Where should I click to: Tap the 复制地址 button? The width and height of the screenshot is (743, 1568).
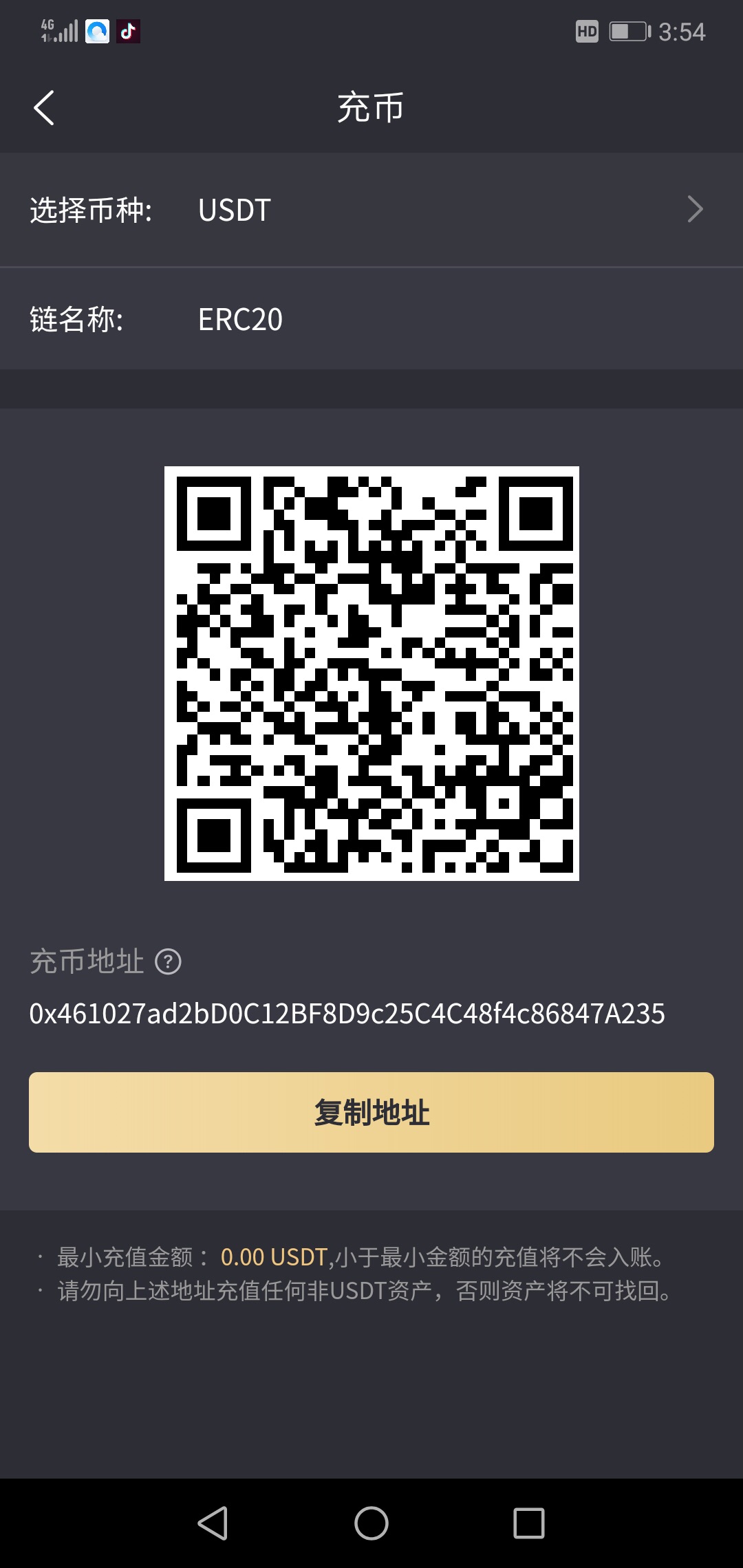(x=371, y=1112)
